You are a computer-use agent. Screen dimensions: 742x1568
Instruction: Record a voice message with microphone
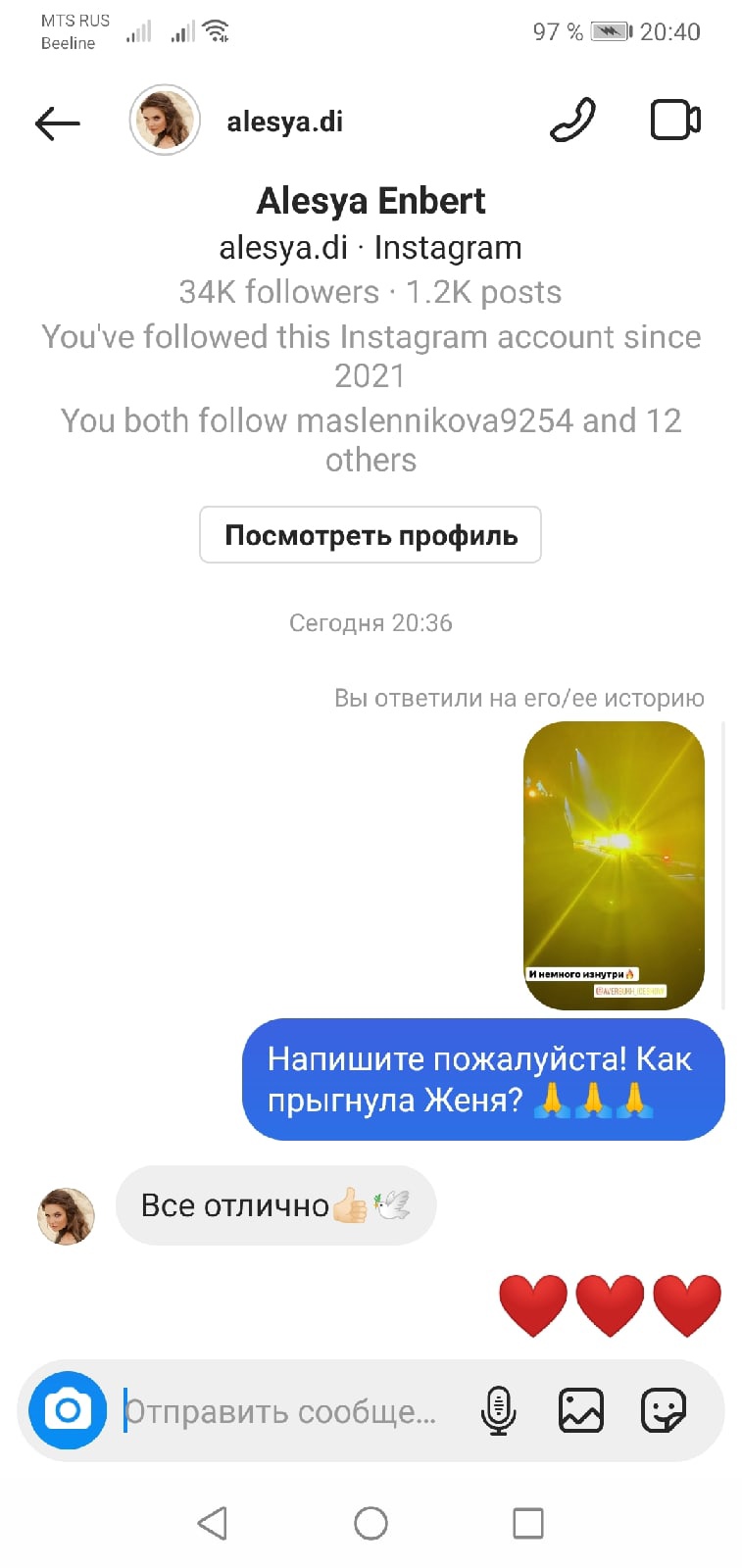498,1411
